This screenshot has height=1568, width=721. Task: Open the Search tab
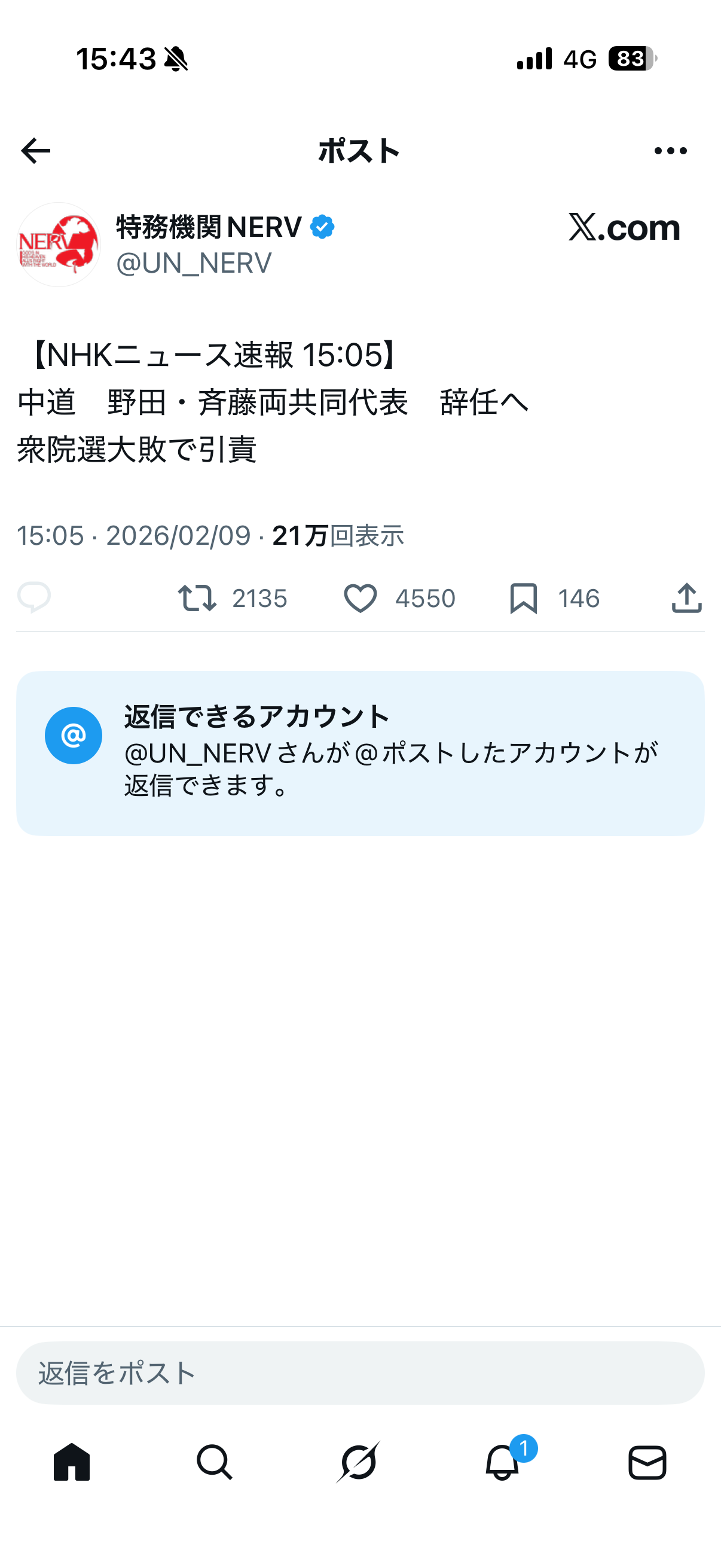point(215,1462)
